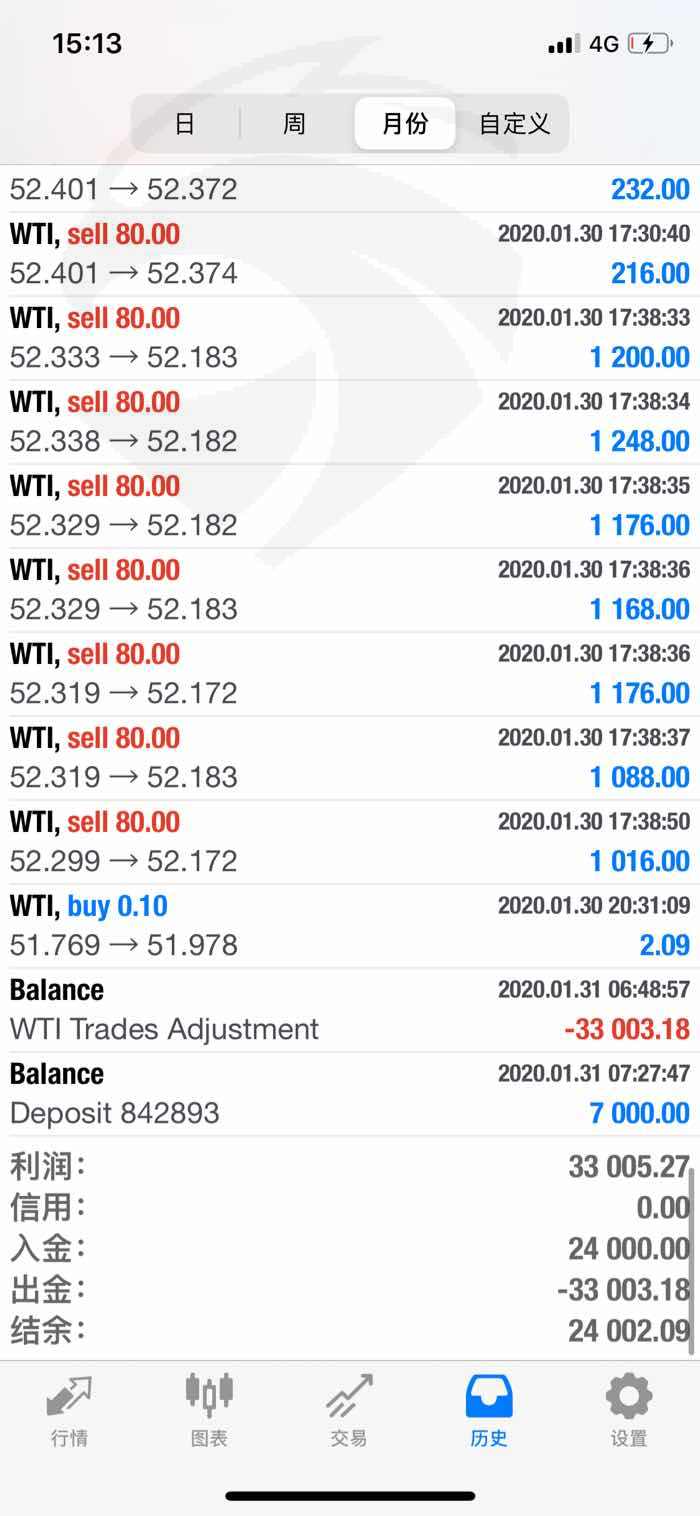
Task: Open the 行情 quotes tab
Action: [x=69, y=1410]
